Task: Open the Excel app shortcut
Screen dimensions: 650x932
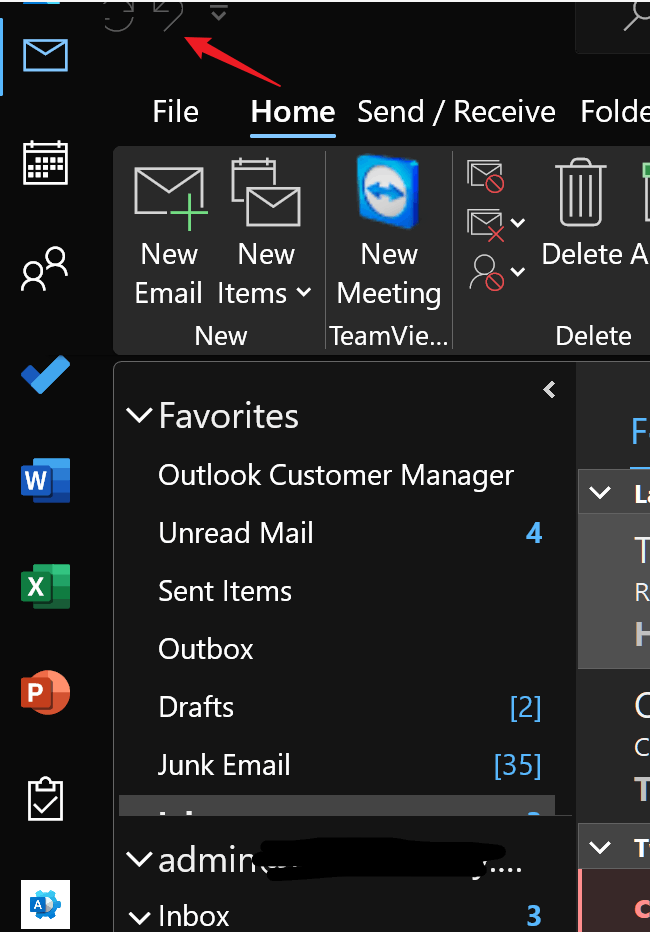Action: 45,587
